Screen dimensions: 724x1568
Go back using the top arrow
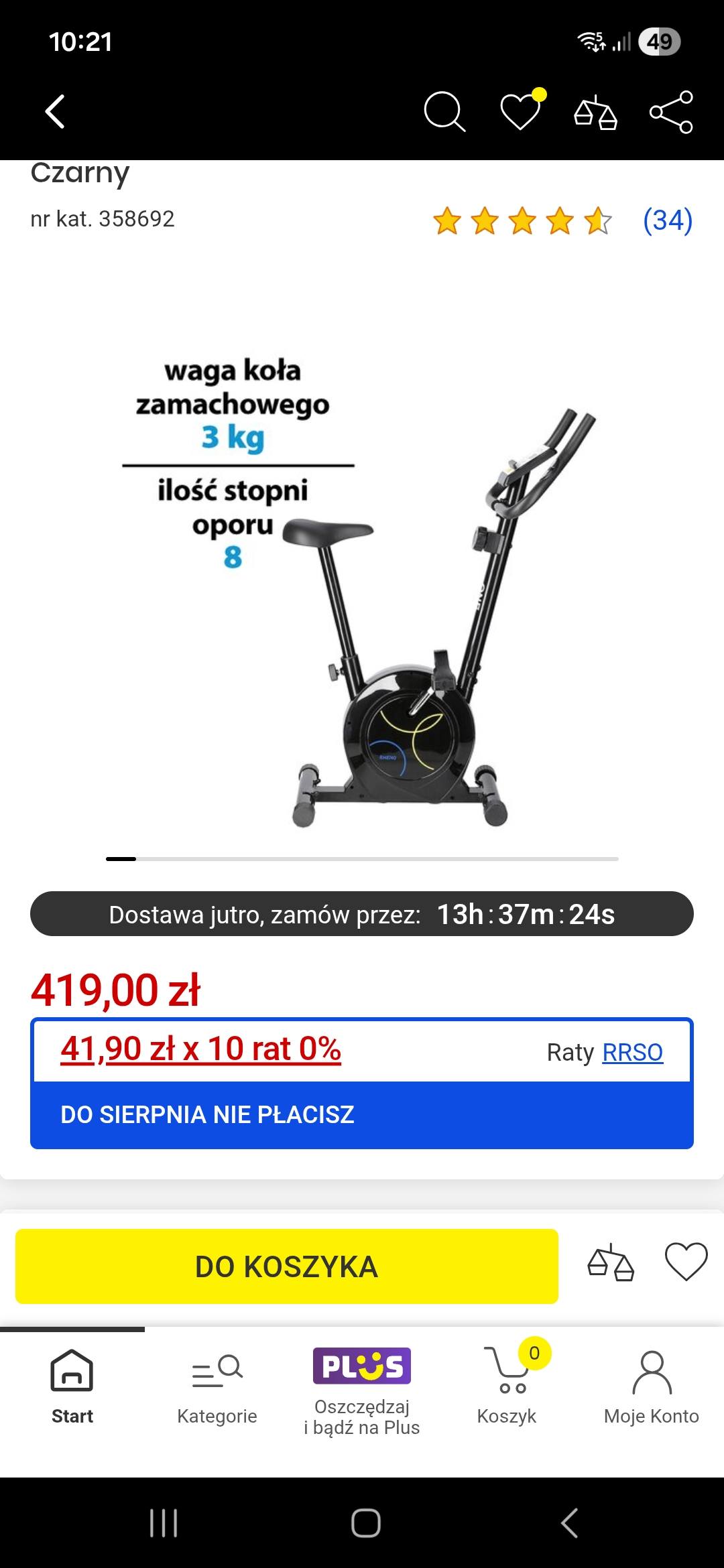[x=55, y=111]
